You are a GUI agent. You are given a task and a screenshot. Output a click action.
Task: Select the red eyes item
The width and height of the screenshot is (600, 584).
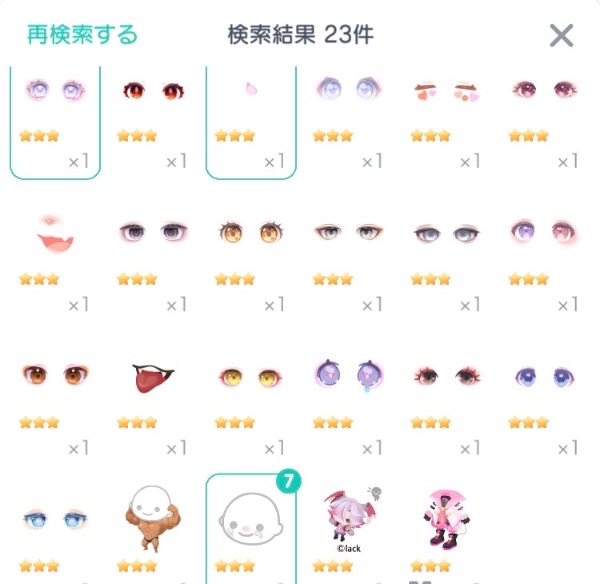pyautogui.click(x=153, y=122)
